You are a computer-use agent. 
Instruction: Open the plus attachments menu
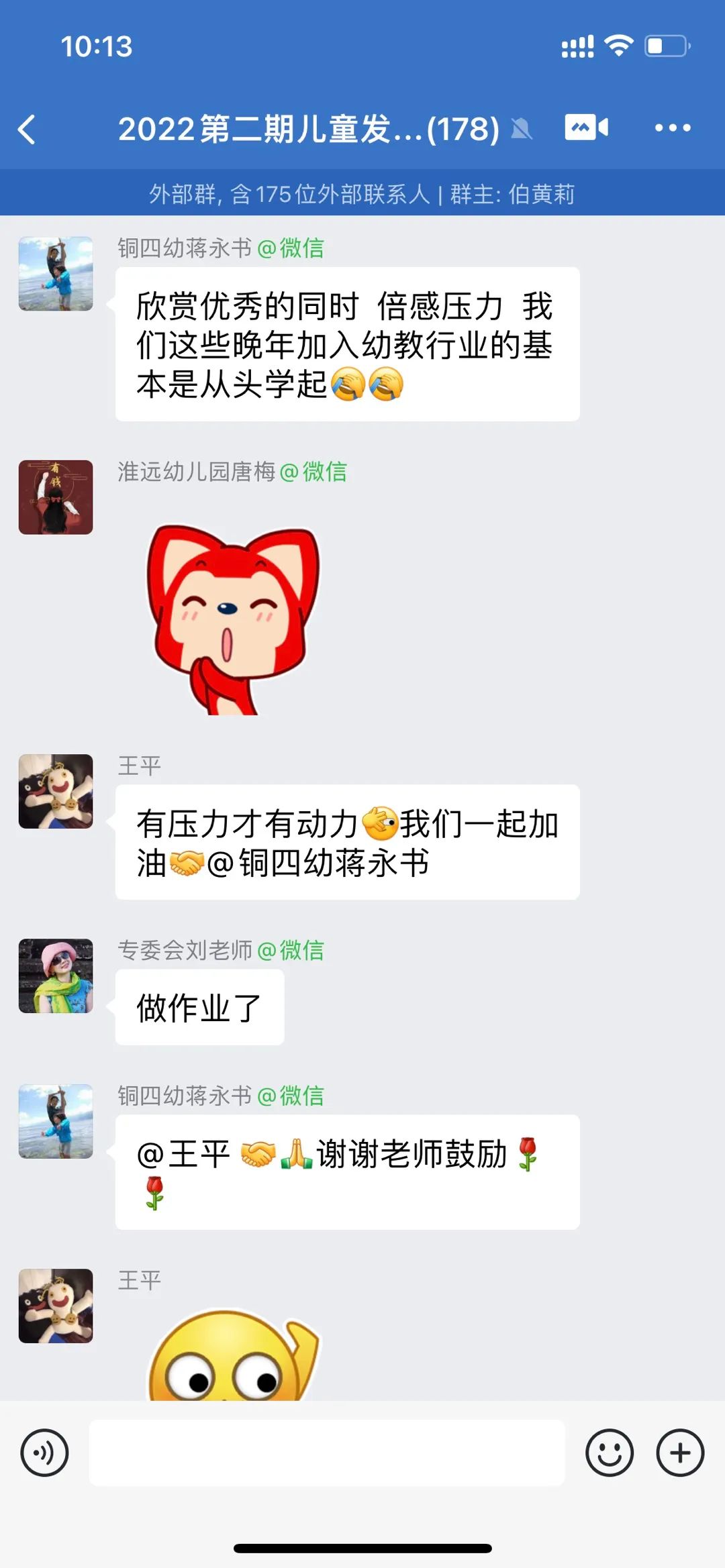coord(679,1453)
